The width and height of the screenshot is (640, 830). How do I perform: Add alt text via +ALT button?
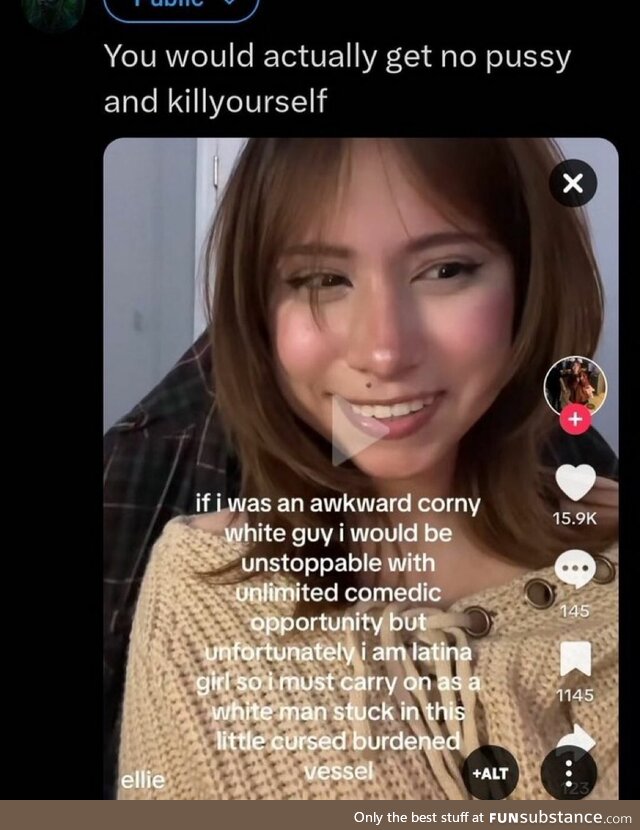pyautogui.click(x=490, y=773)
